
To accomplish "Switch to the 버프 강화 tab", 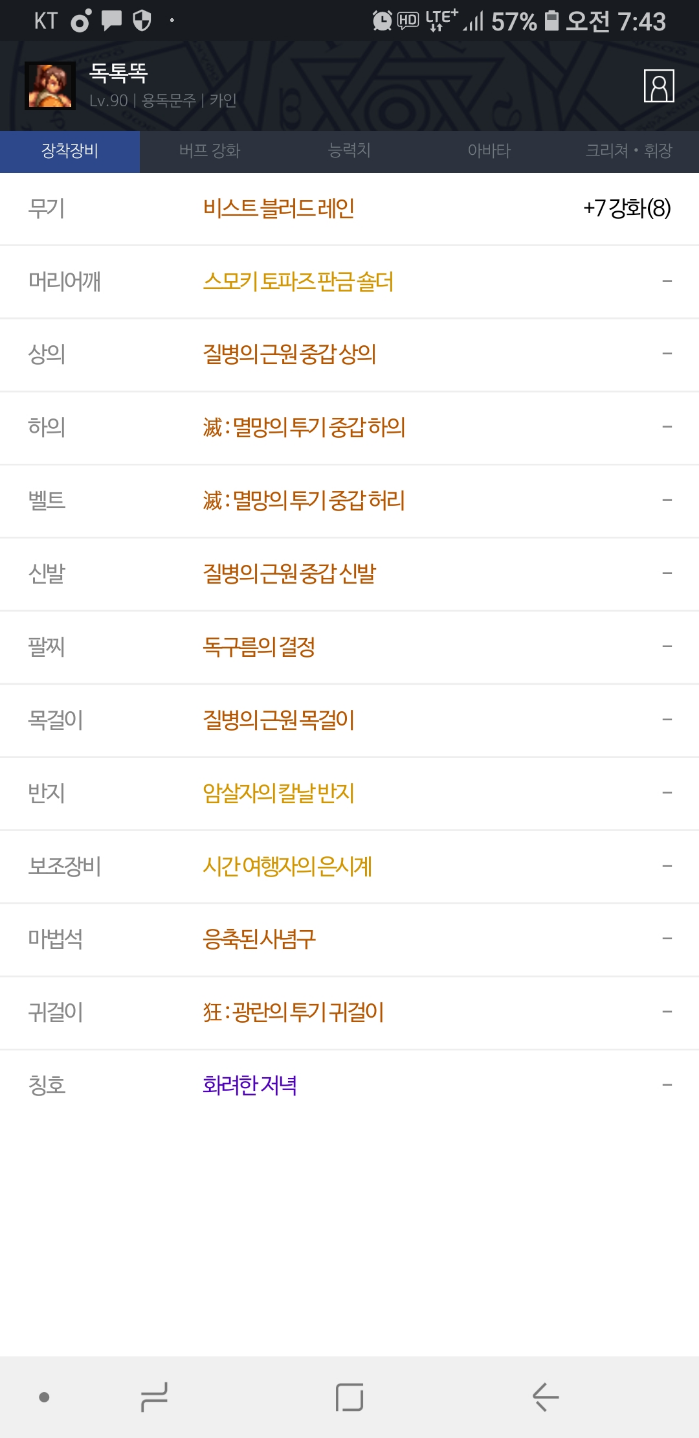I will tap(209, 151).
